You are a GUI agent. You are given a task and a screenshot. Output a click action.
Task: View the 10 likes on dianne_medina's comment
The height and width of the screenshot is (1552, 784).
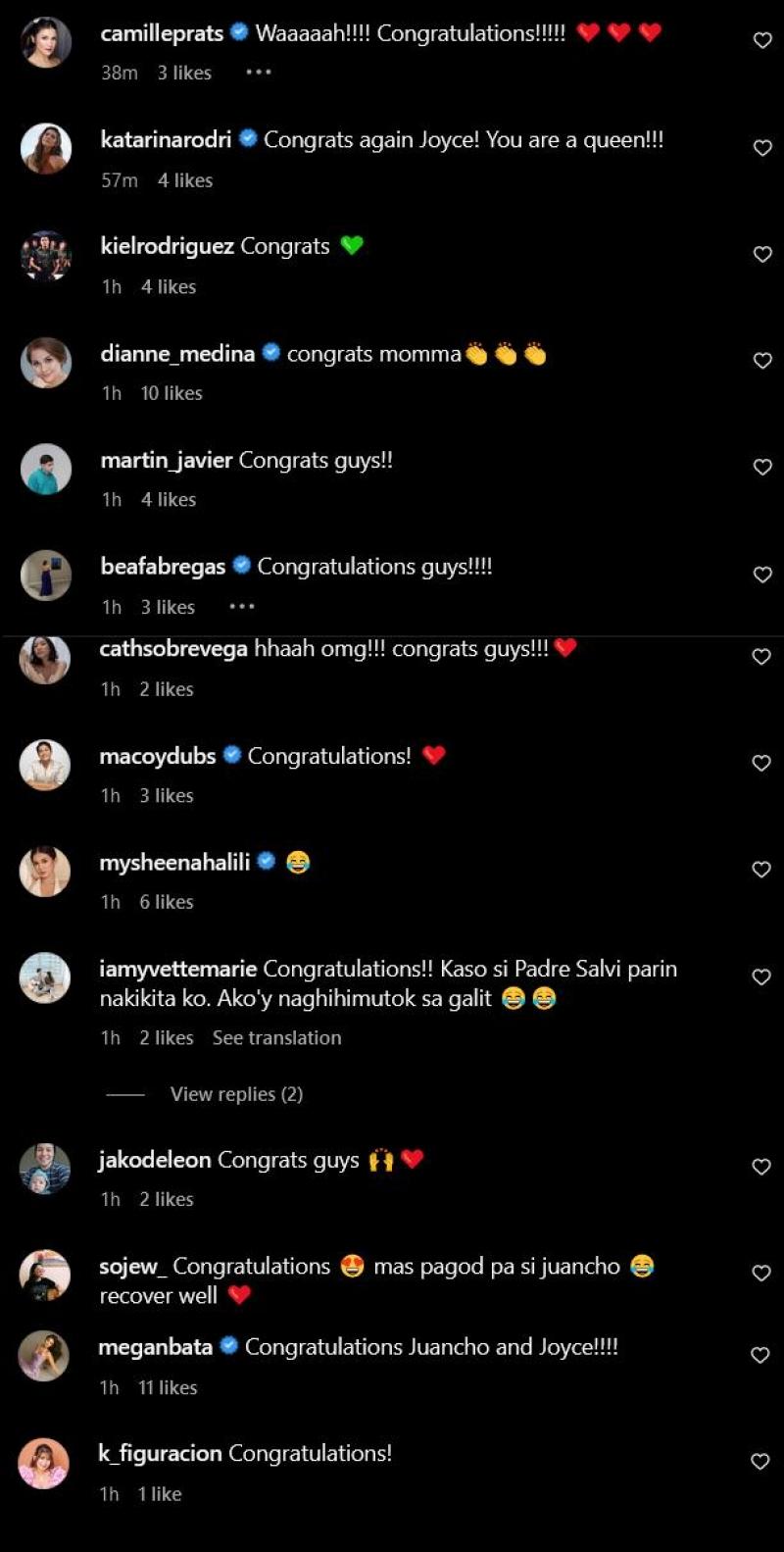[x=171, y=393]
